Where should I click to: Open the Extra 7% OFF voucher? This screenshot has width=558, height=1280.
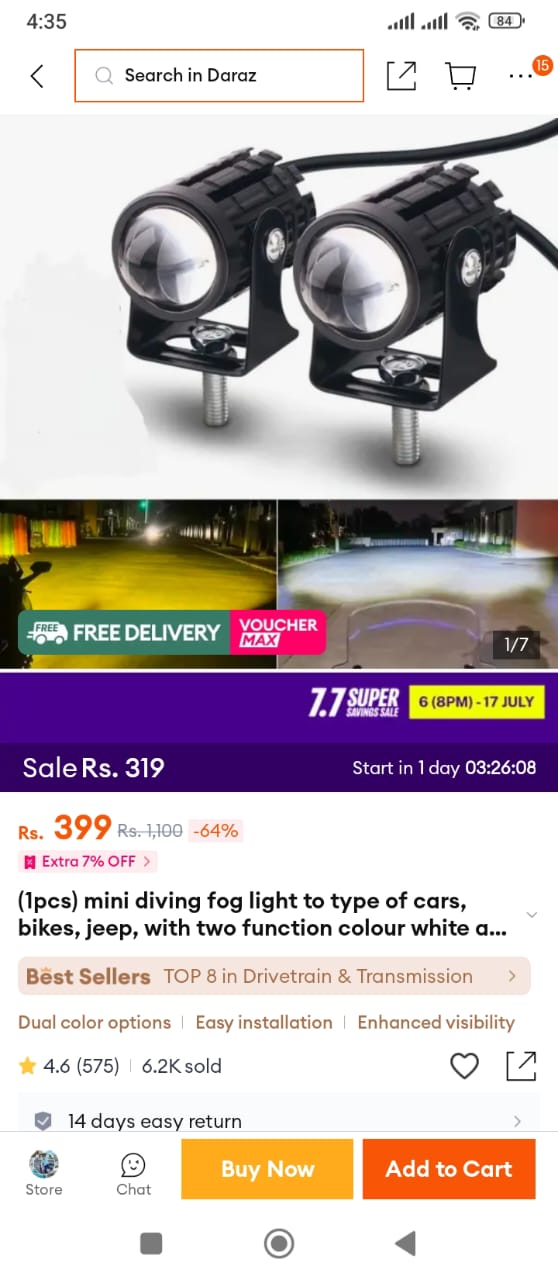[88, 861]
